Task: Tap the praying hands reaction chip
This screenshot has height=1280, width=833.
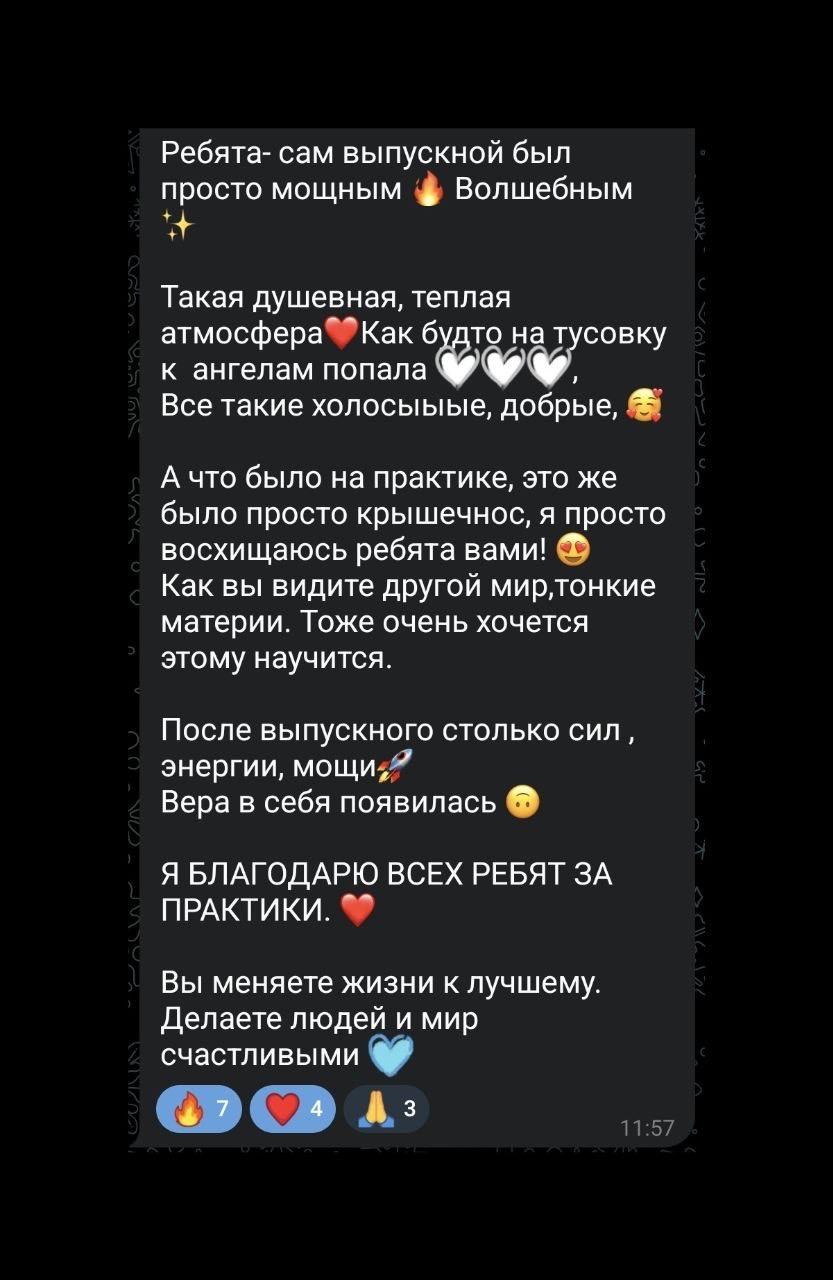Action: (386, 1108)
